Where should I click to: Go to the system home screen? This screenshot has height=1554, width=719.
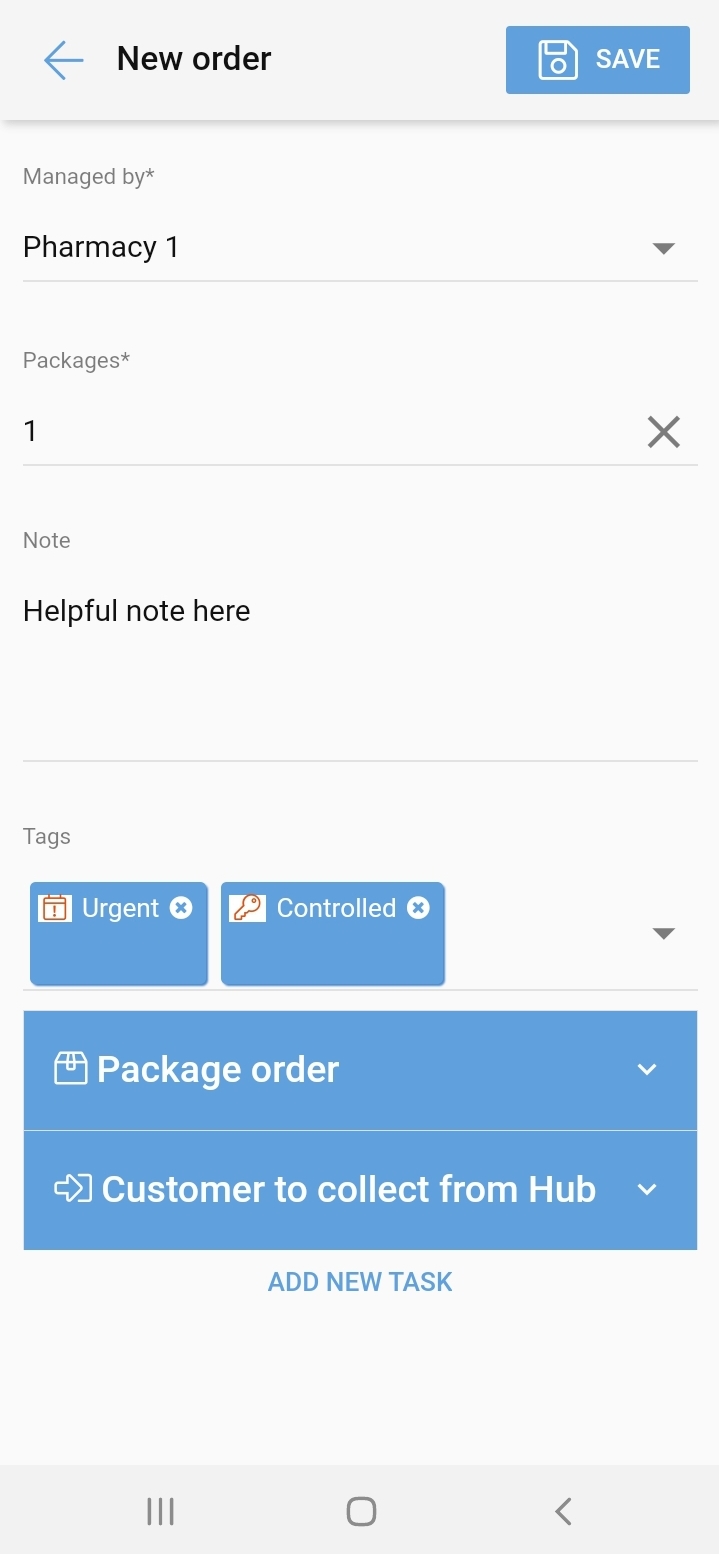click(x=361, y=1511)
